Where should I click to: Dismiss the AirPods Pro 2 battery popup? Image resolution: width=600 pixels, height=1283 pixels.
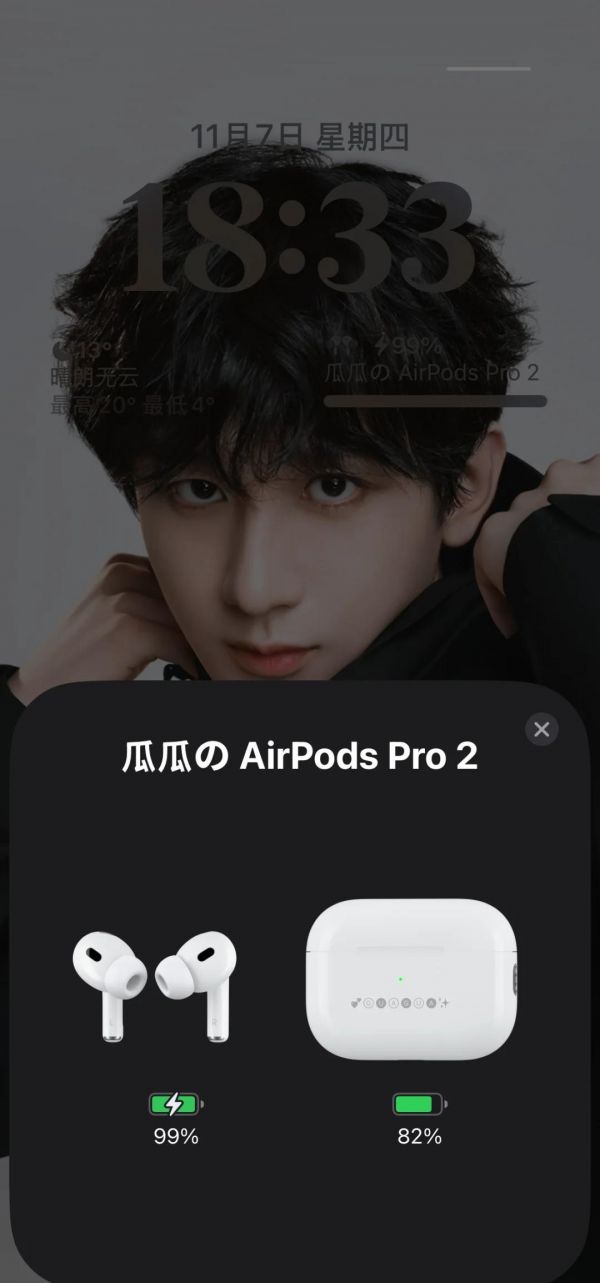coord(542,729)
